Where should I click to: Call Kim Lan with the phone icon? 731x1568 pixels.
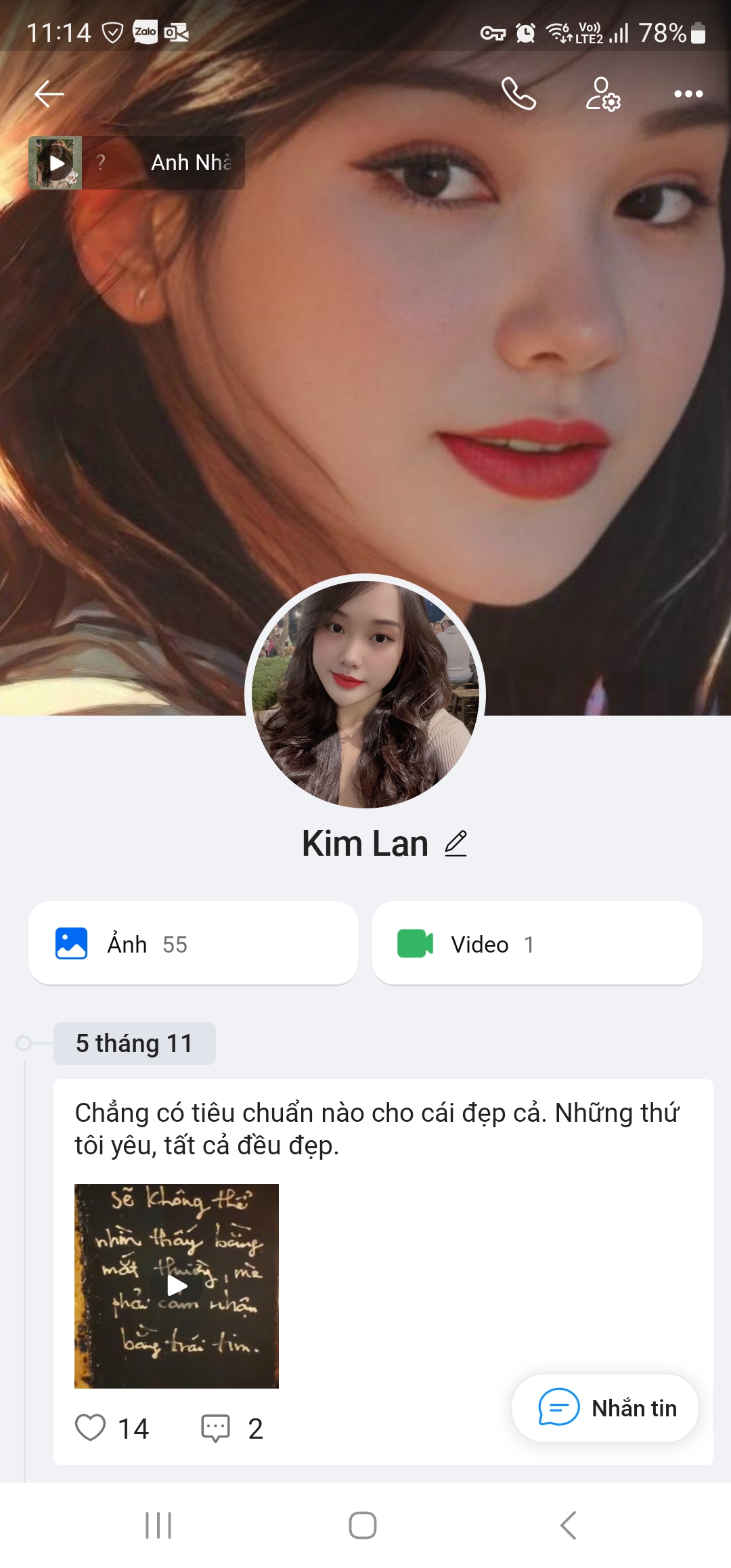pyautogui.click(x=518, y=94)
